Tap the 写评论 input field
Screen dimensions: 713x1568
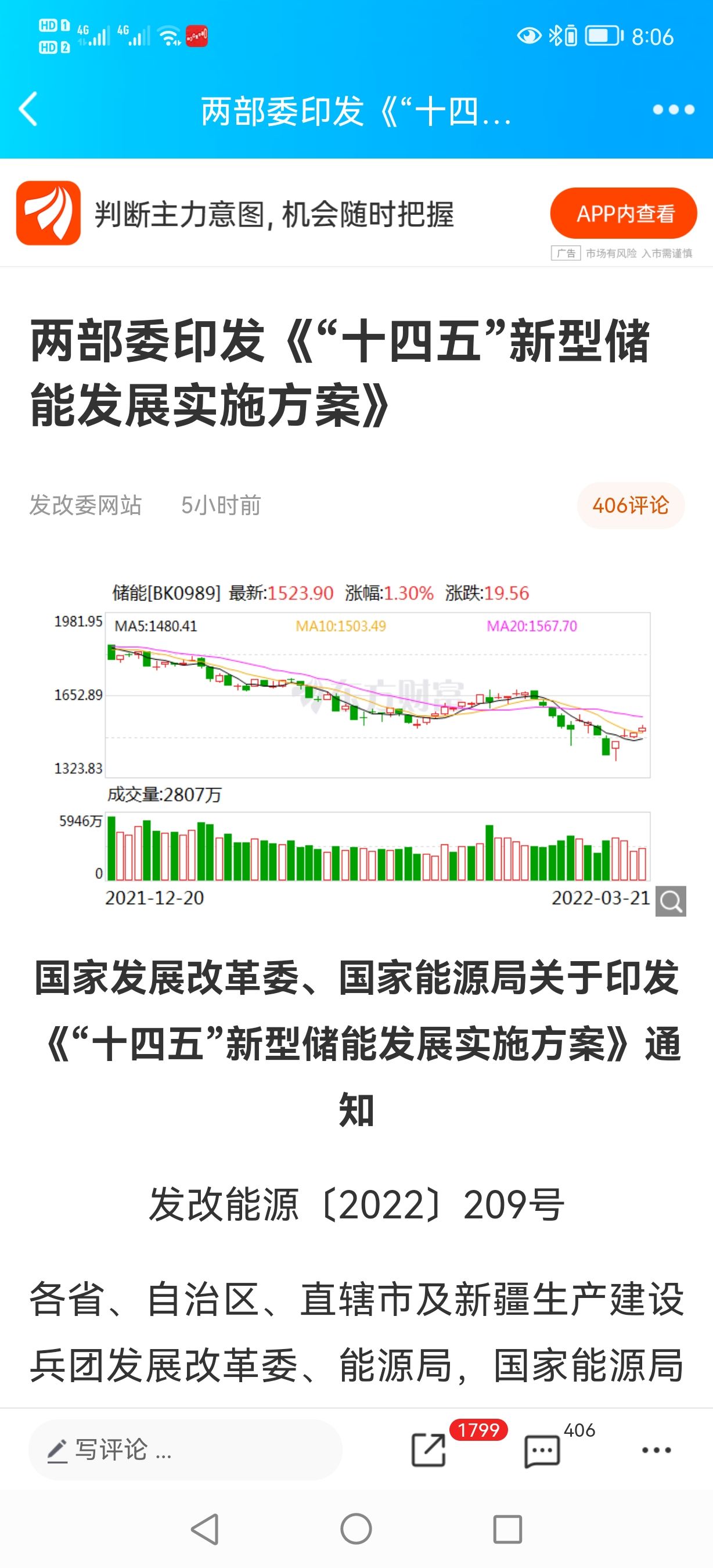(x=185, y=1450)
